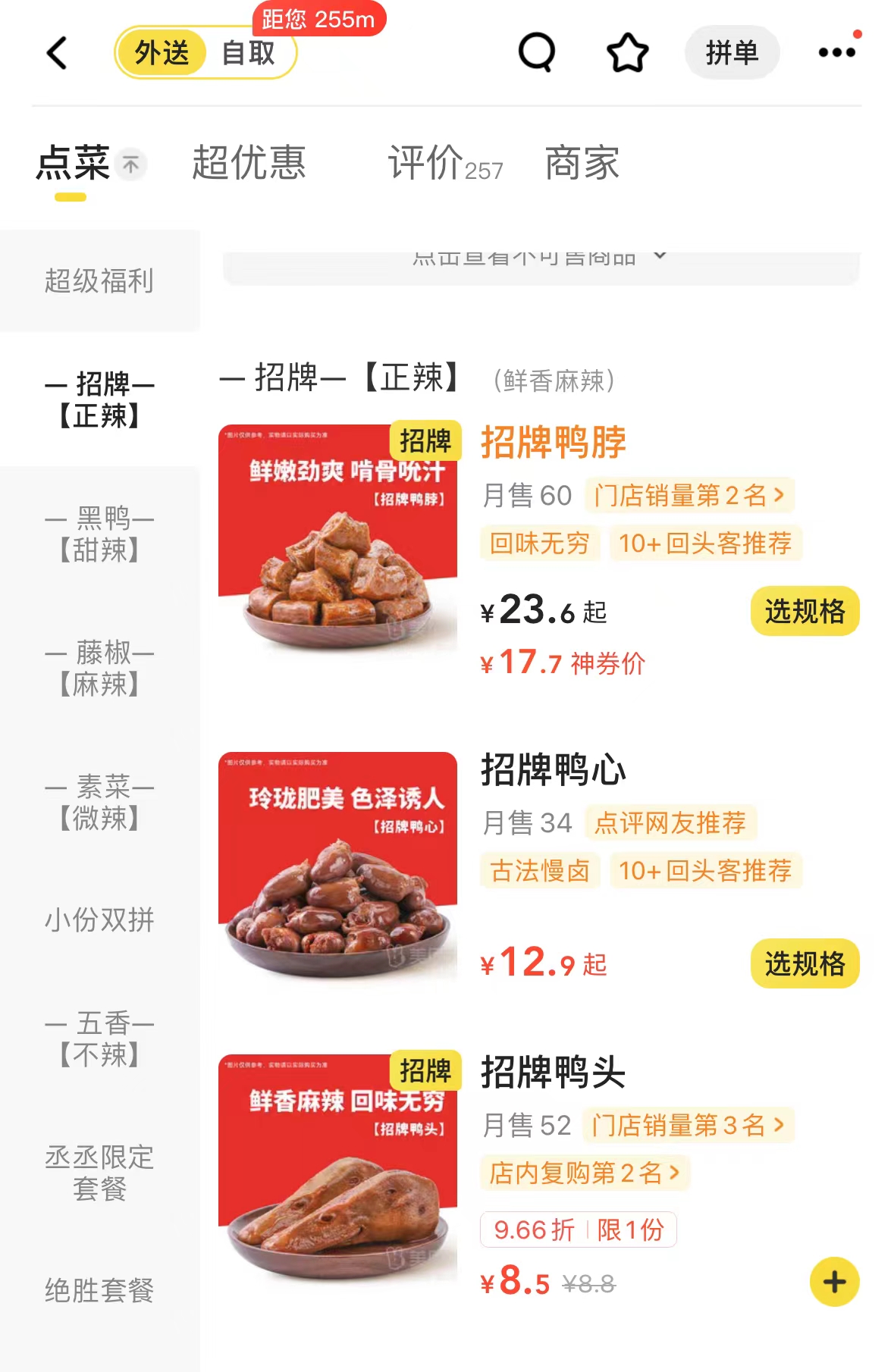Search within this store
This screenshot has height=1372, width=894.
coord(536,53)
